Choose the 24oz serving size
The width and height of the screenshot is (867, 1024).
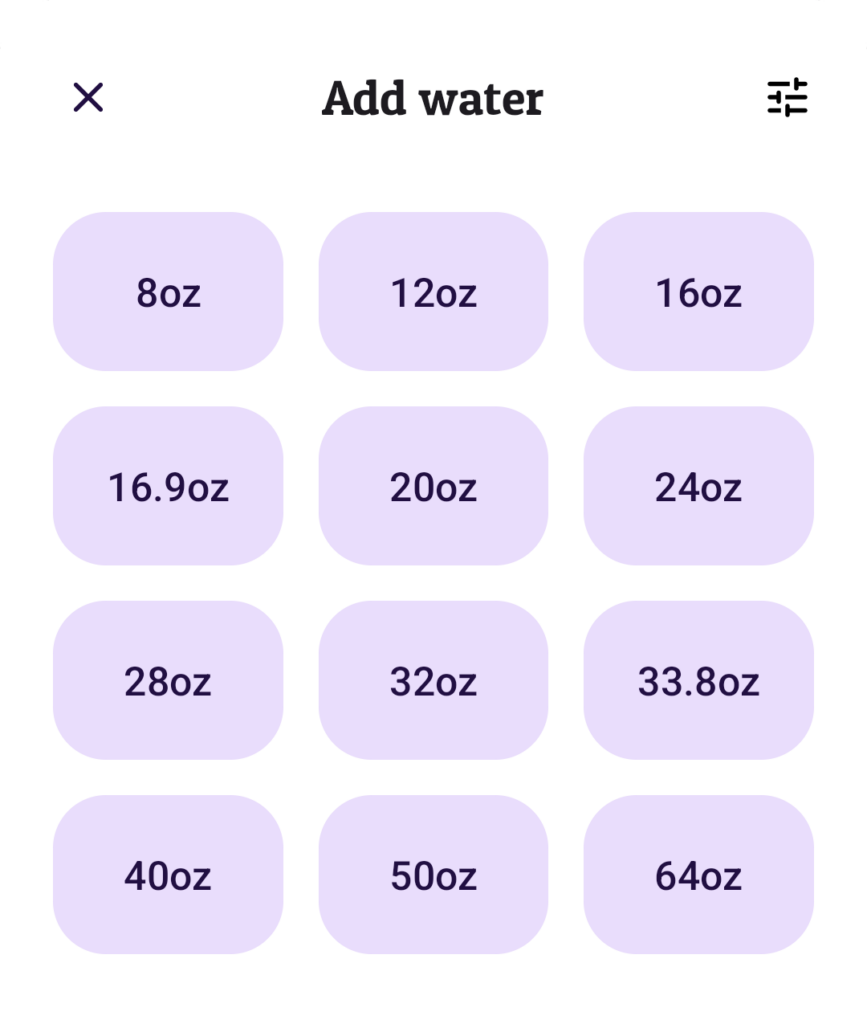pyautogui.click(x=698, y=487)
